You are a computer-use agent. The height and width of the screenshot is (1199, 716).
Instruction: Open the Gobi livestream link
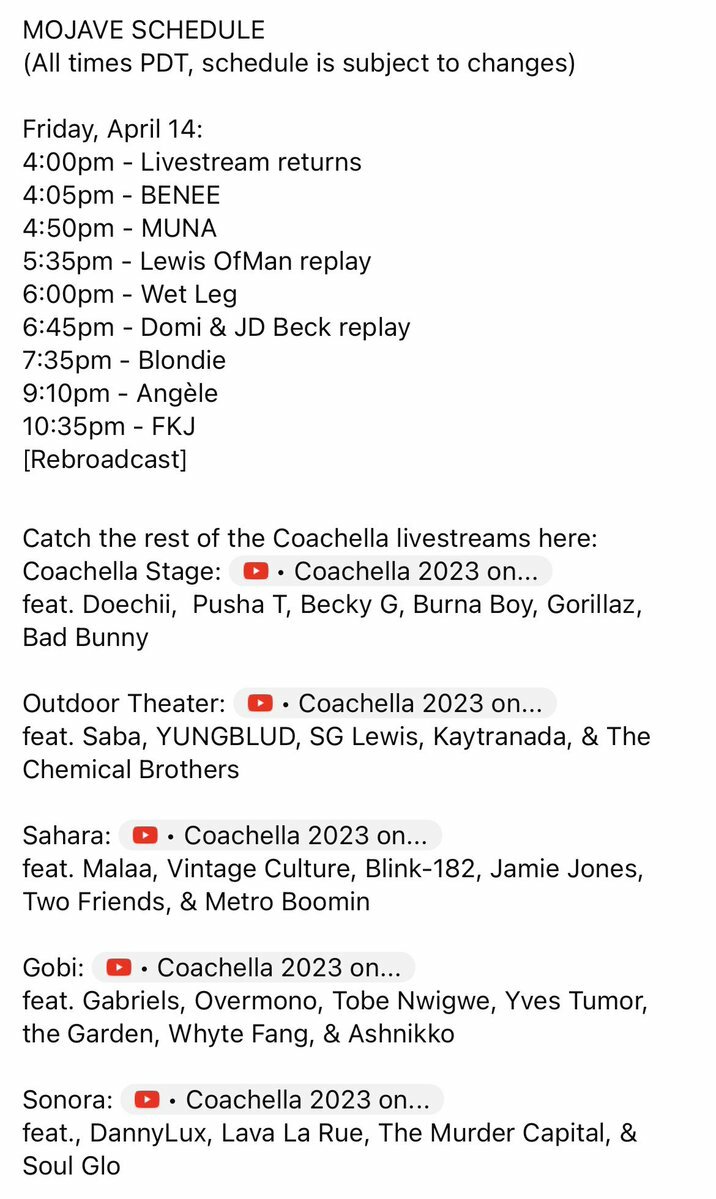tap(253, 968)
